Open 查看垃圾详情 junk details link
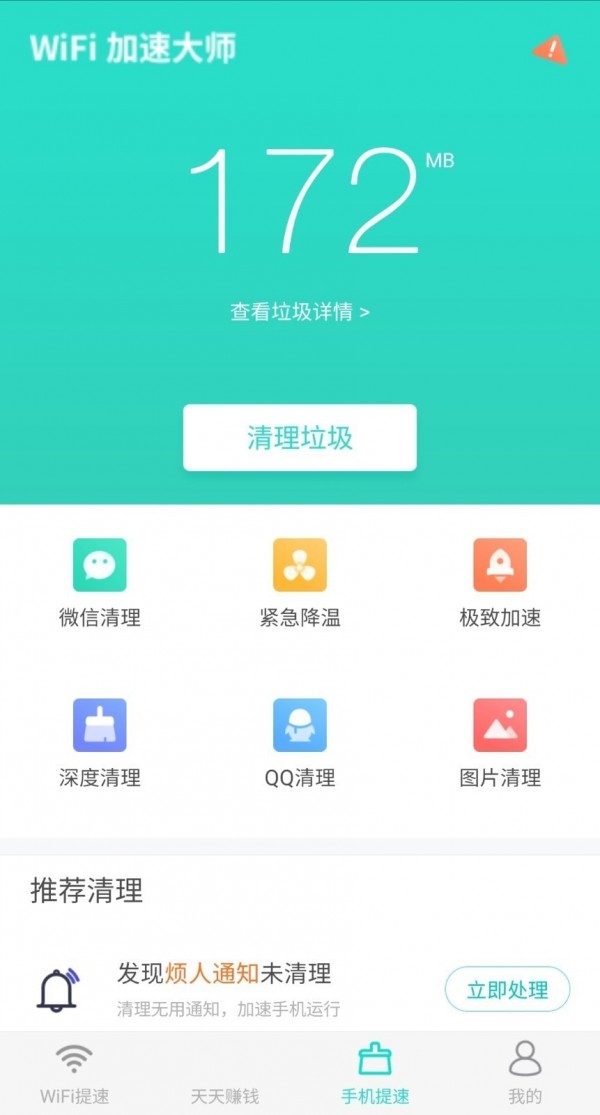This screenshot has height=1115, width=600. click(x=300, y=312)
